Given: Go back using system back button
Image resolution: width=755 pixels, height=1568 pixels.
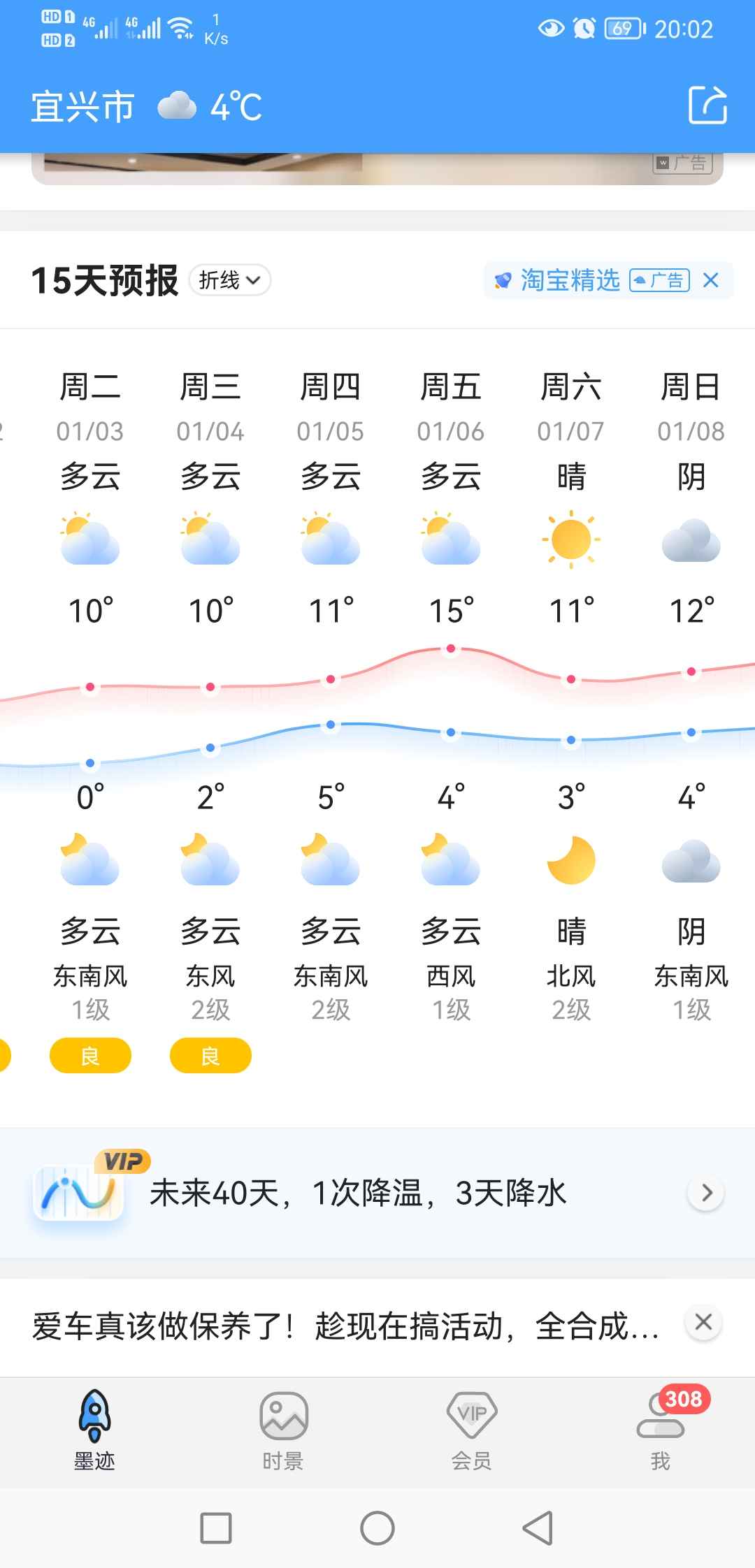Looking at the screenshot, I should coord(538,1527).
